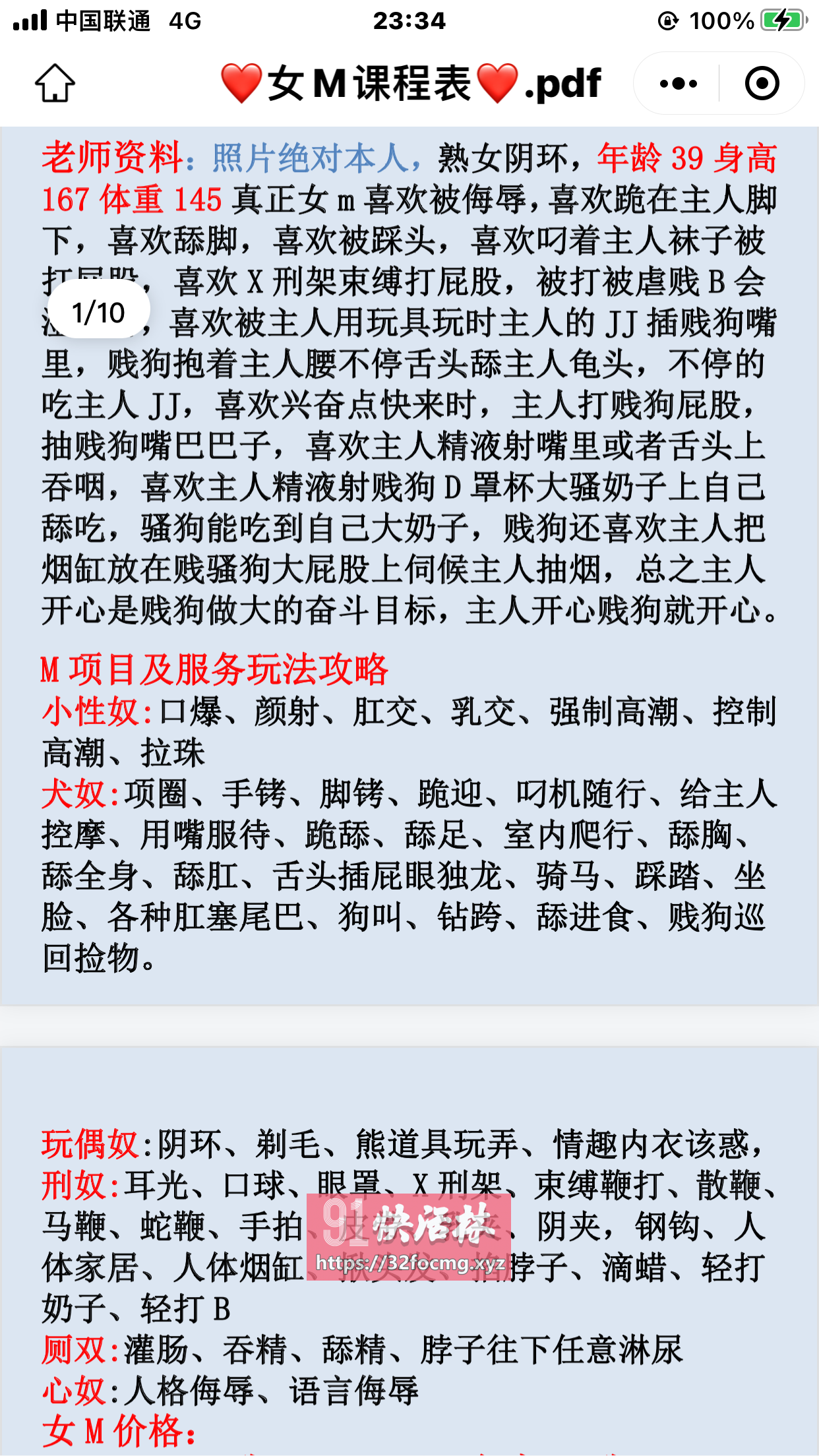Close the mini program with the circle button
The width and height of the screenshot is (819, 1456).
click(762, 84)
